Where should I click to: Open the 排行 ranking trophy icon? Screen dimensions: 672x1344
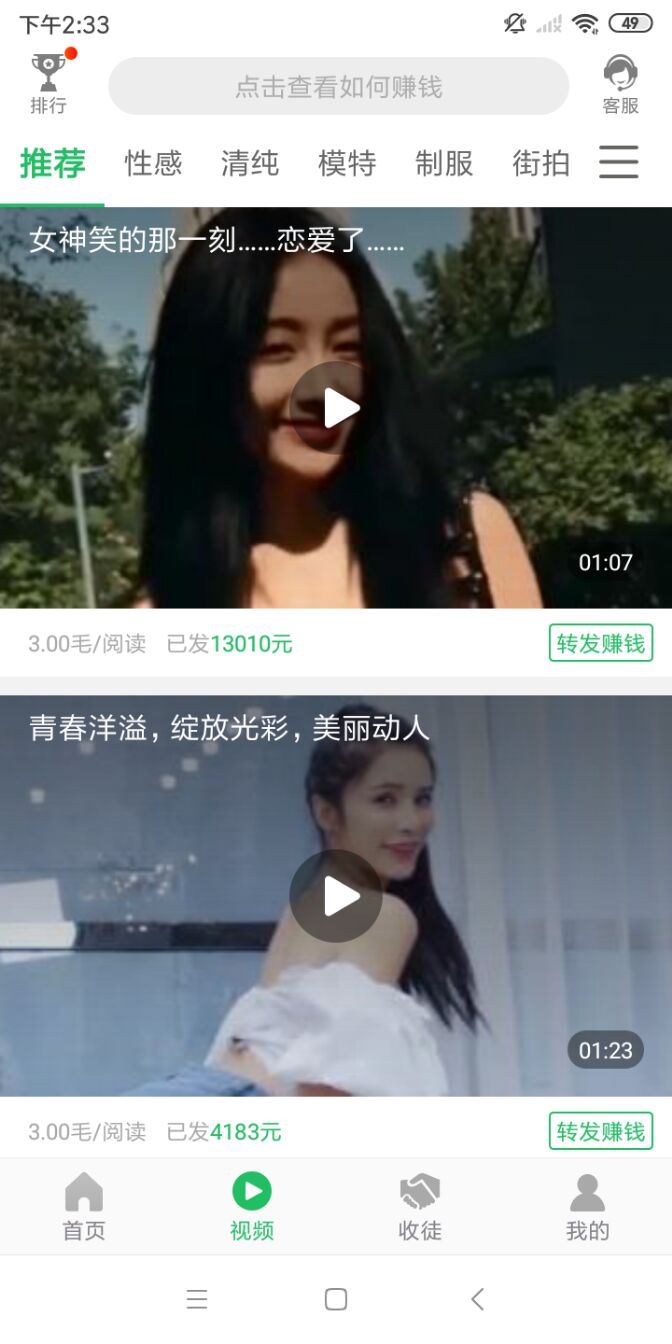(48, 84)
